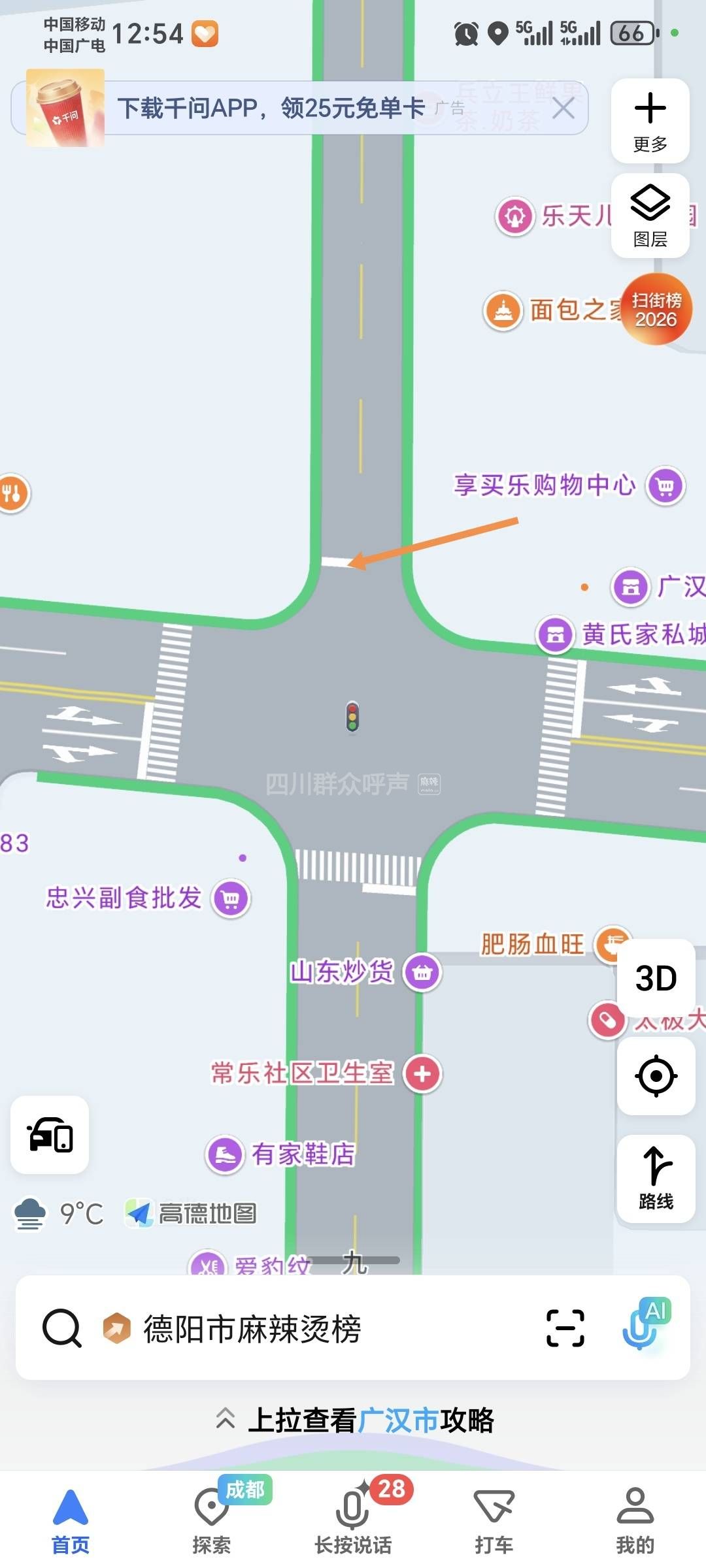Image resolution: width=706 pixels, height=1568 pixels.
Task: Switch the map to 3D view
Action: pos(656,978)
